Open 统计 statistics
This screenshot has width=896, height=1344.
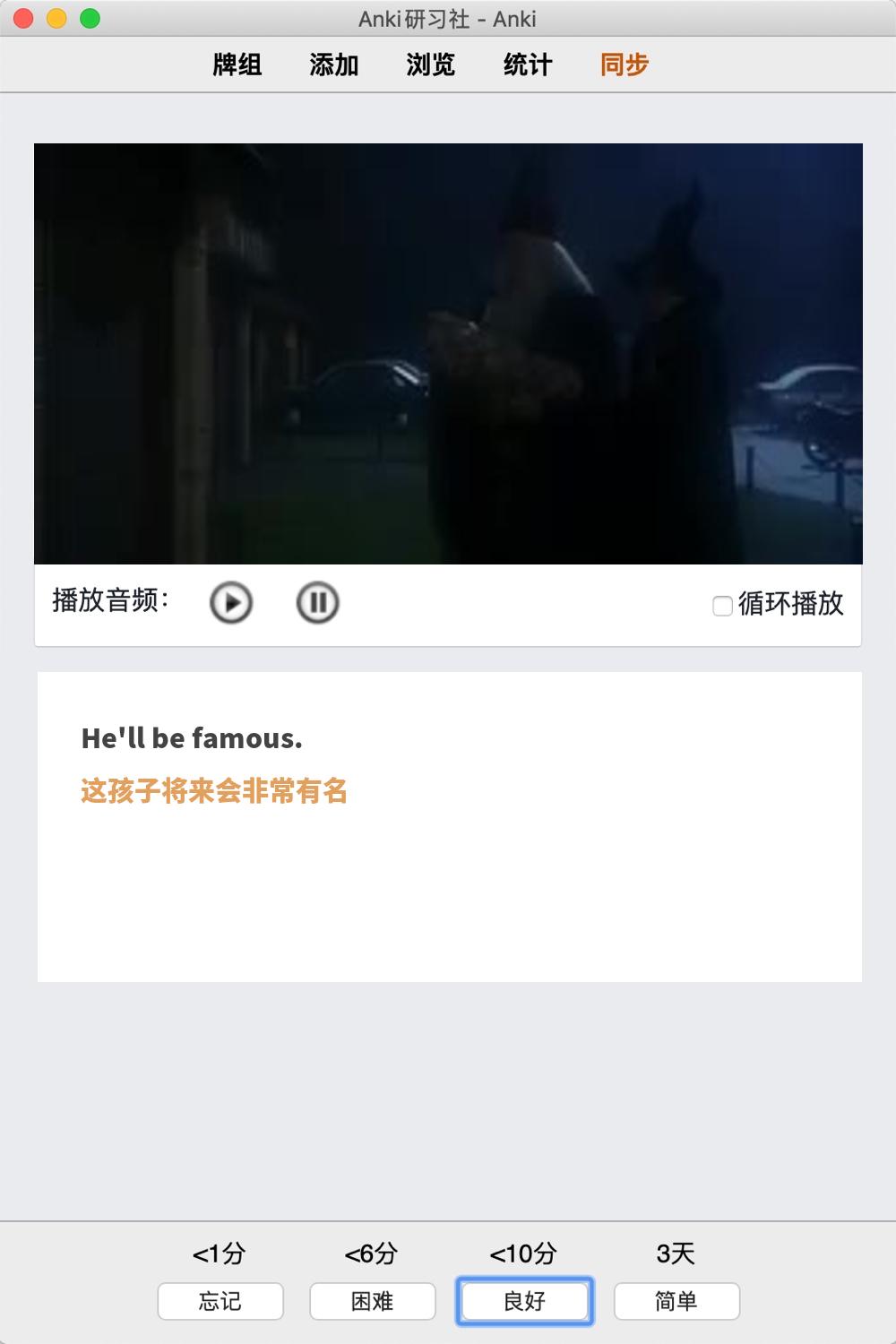[x=528, y=65]
